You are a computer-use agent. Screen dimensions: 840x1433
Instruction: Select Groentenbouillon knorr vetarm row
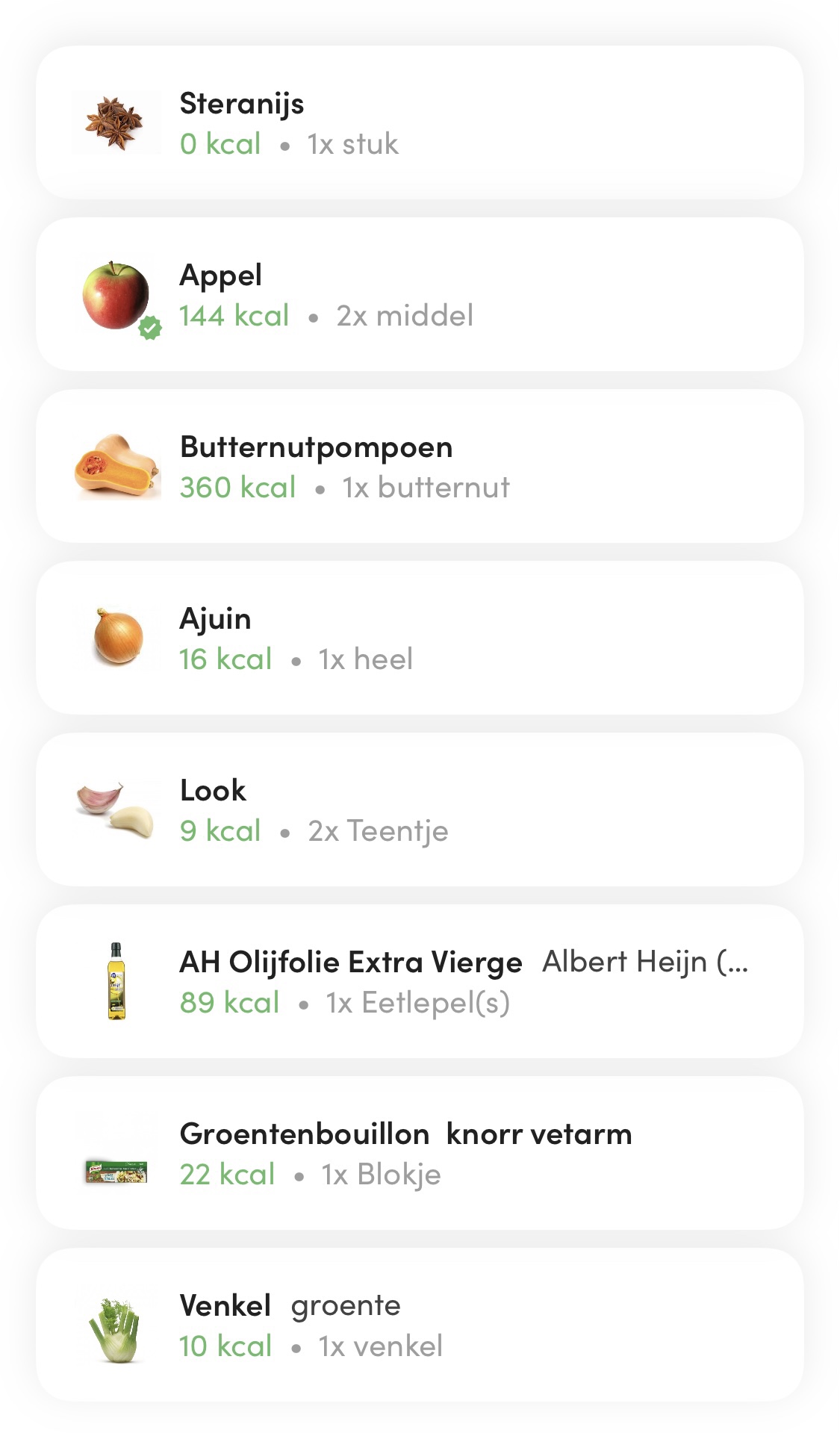pos(418,1154)
